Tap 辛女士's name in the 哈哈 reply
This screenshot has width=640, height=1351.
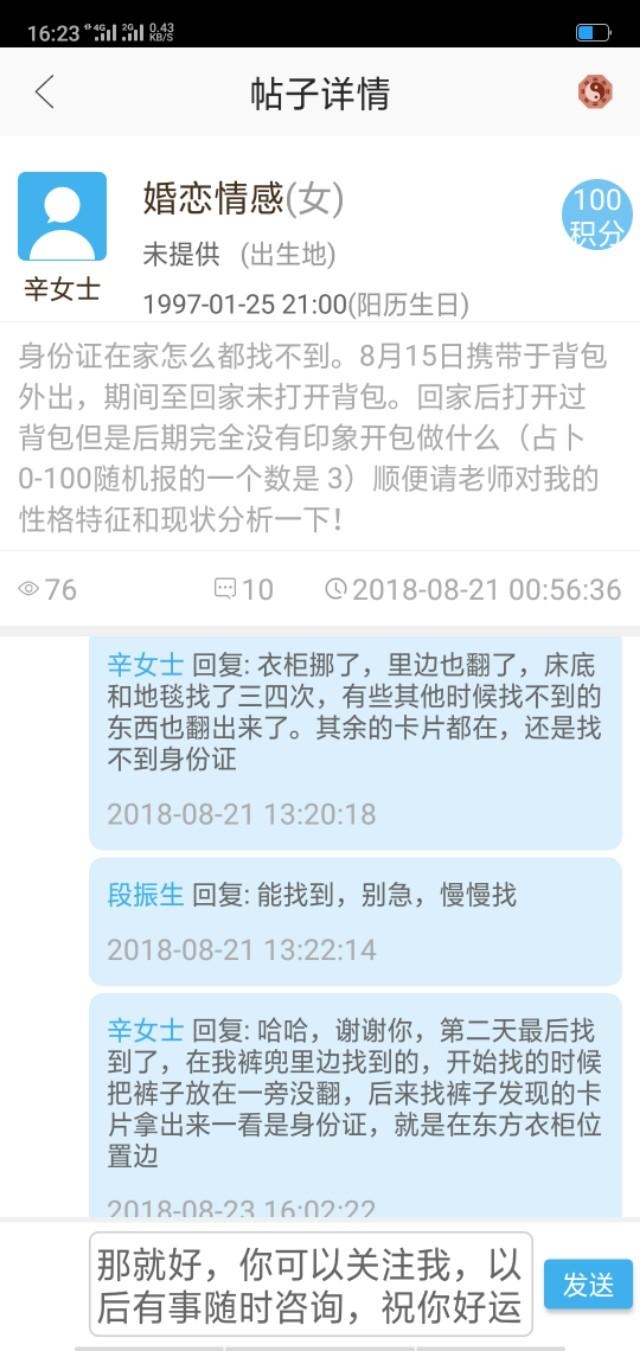(145, 1030)
